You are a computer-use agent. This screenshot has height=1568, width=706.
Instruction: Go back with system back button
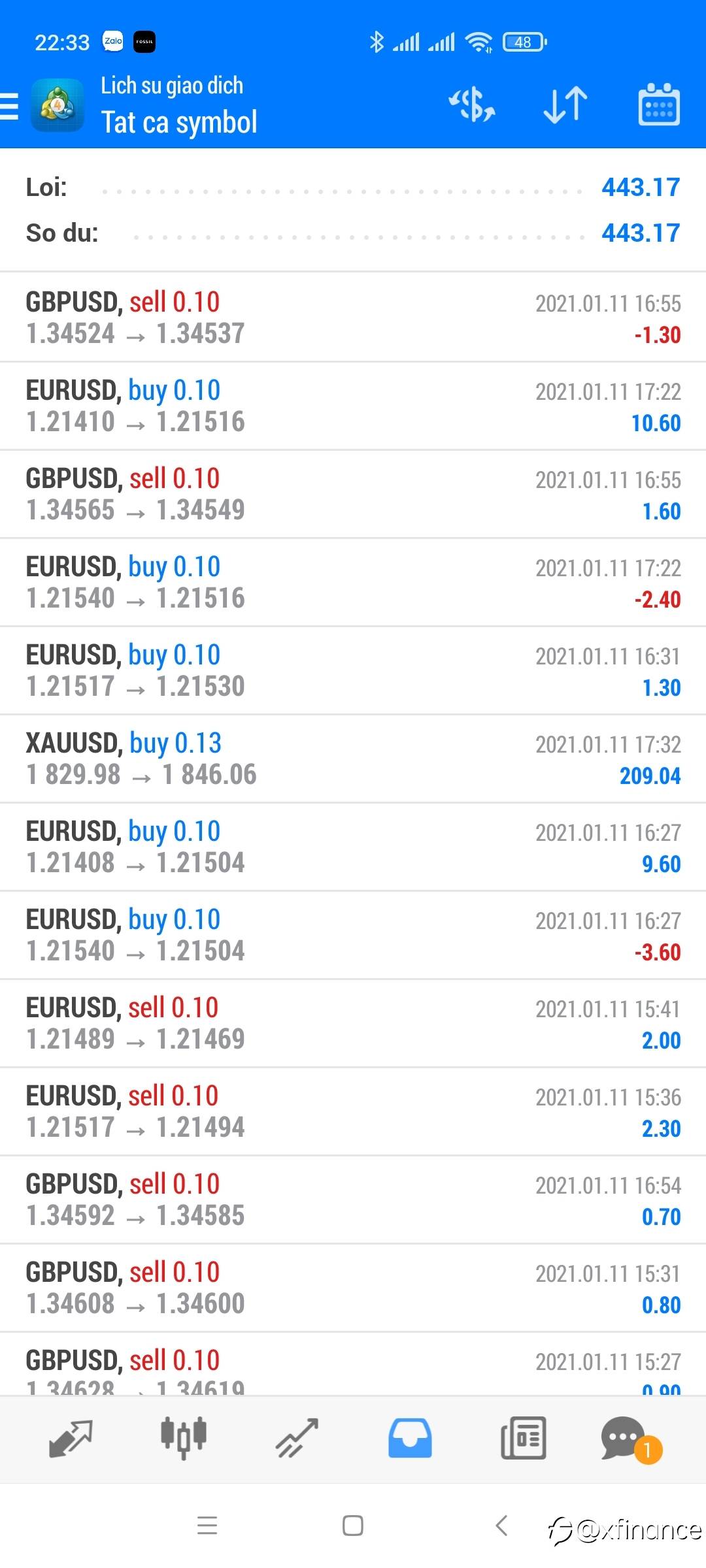click(501, 1526)
